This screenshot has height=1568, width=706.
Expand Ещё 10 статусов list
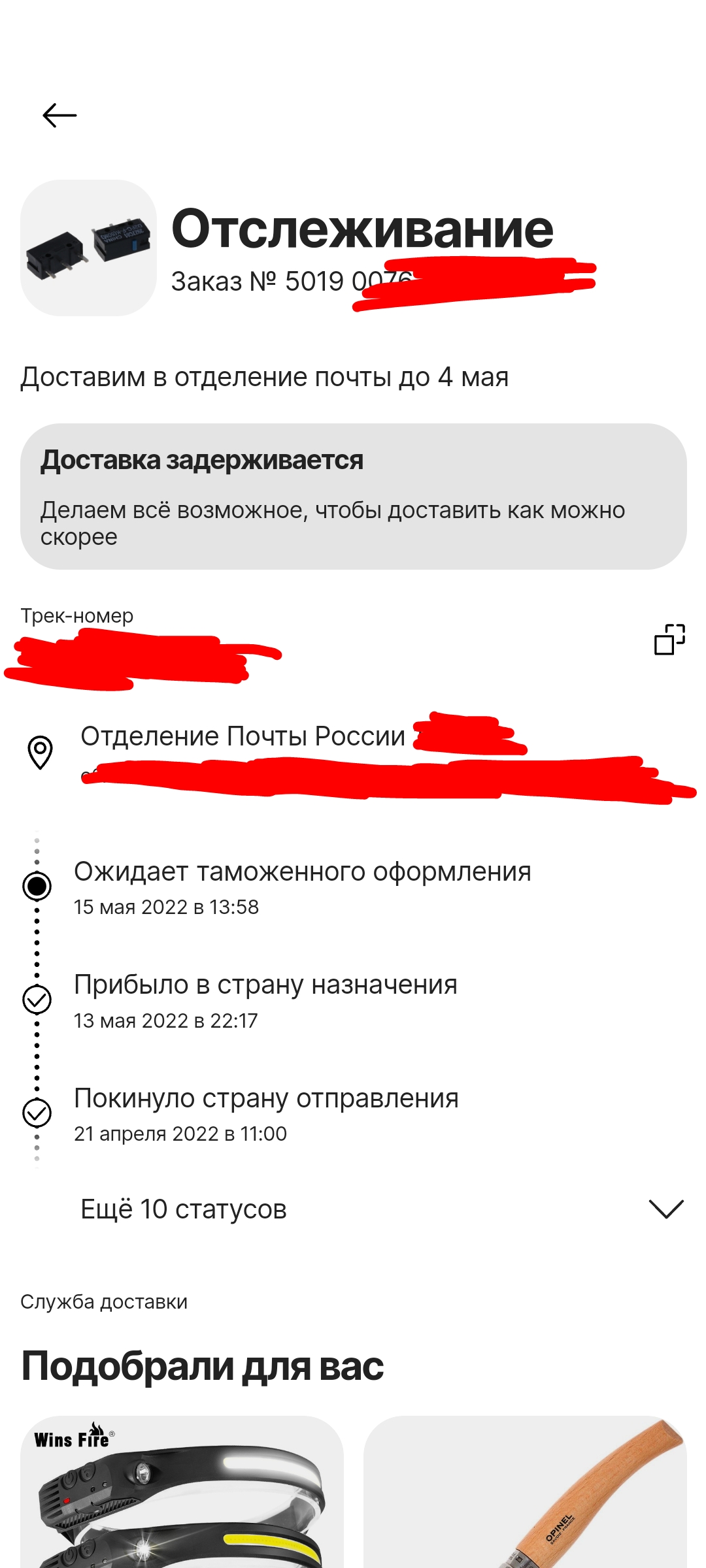click(x=382, y=1209)
